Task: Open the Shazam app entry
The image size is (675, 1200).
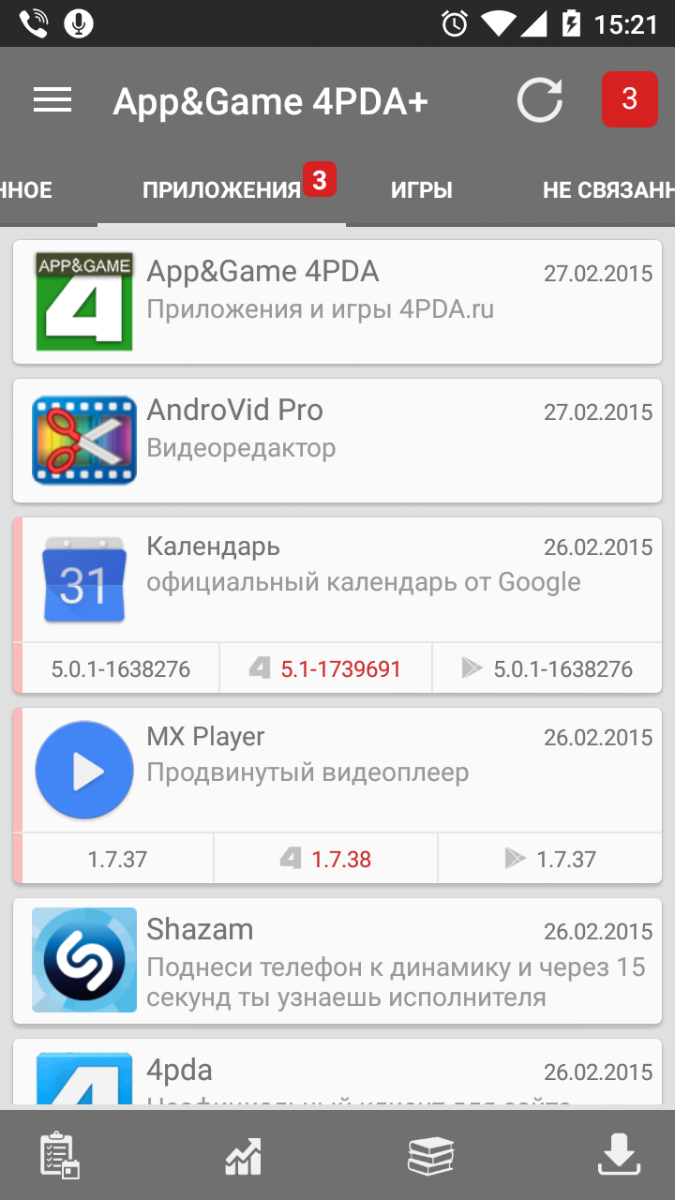Action: coord(337,960)
